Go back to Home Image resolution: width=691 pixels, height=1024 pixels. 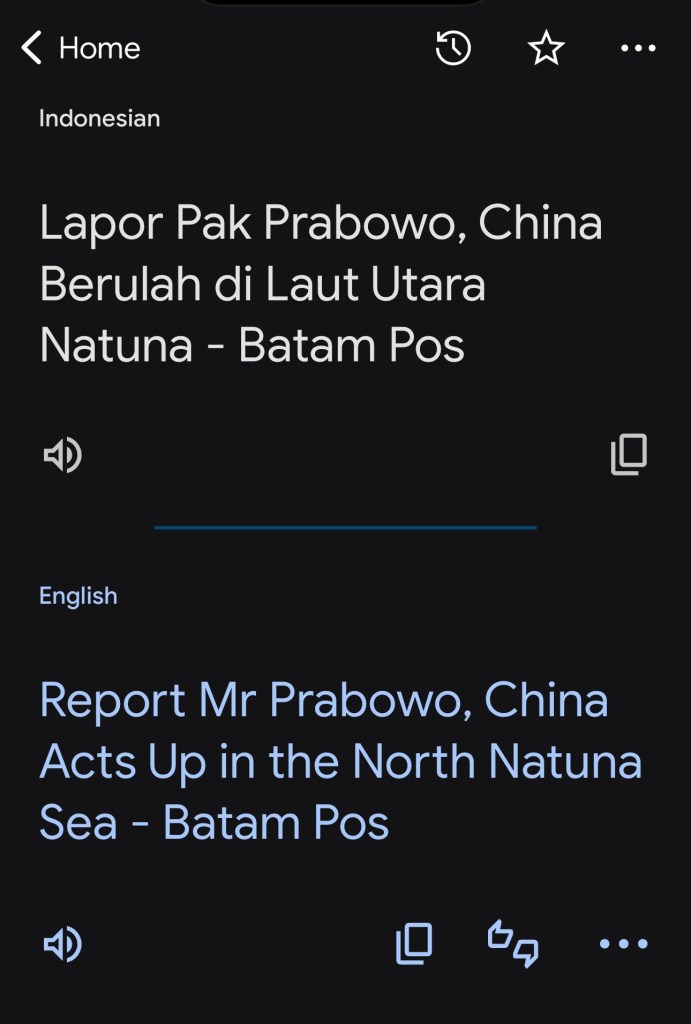pos(81,48)
